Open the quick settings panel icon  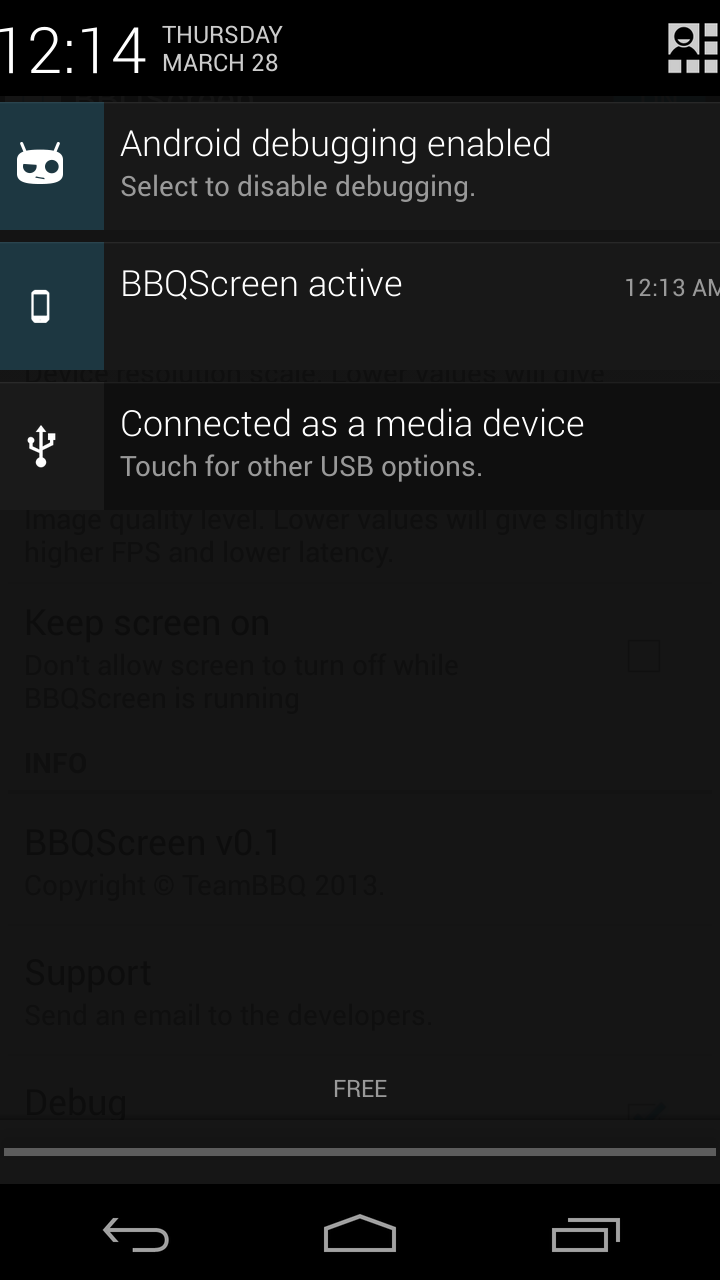[x=693, y=48]
